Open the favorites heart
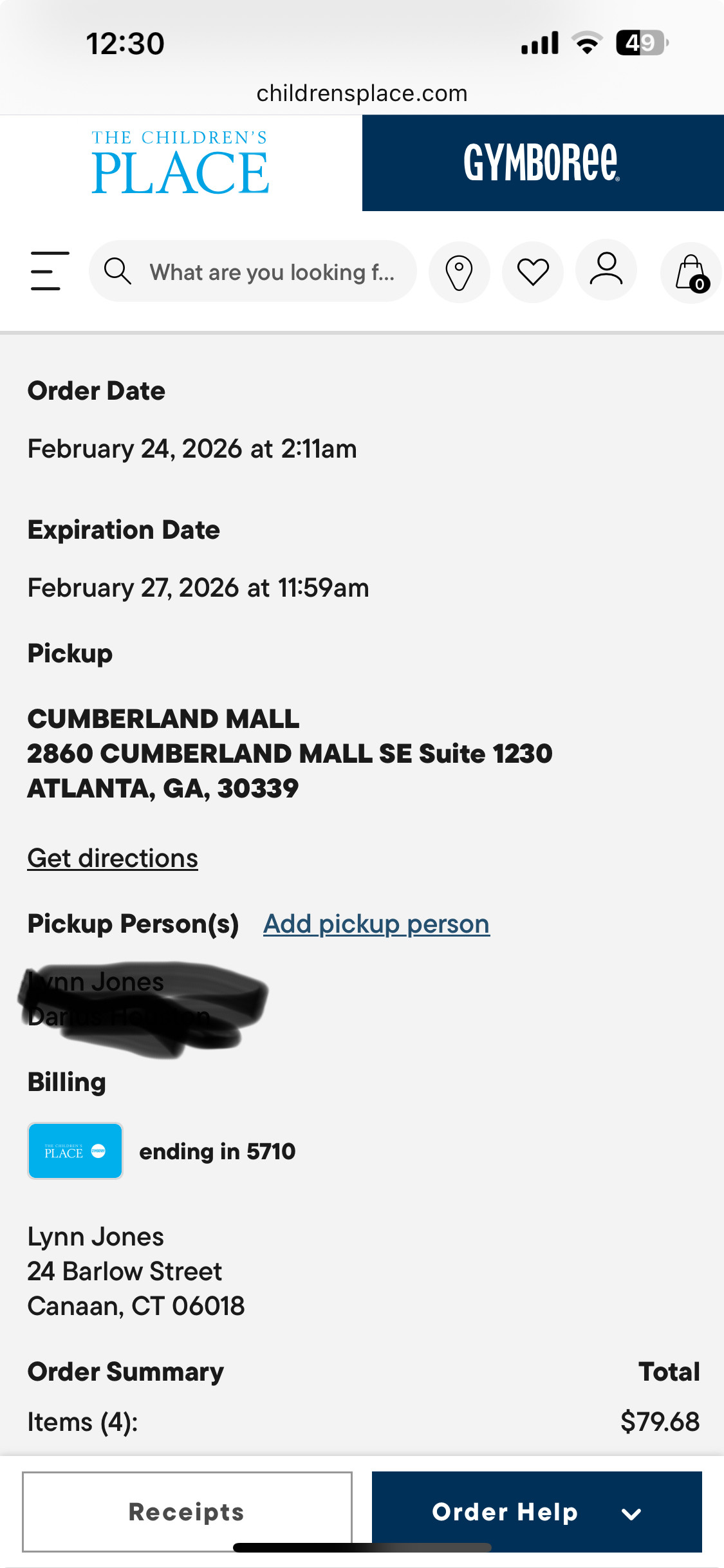Viewport: 724px width, 1568px height. (533, 272)
